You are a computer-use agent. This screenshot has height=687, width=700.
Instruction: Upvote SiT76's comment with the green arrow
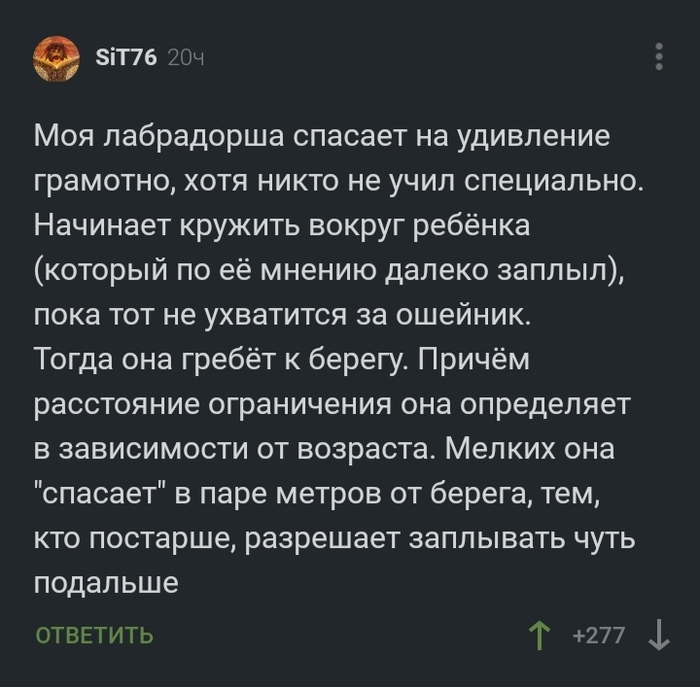pyautogui.click(x=541, y=634)
